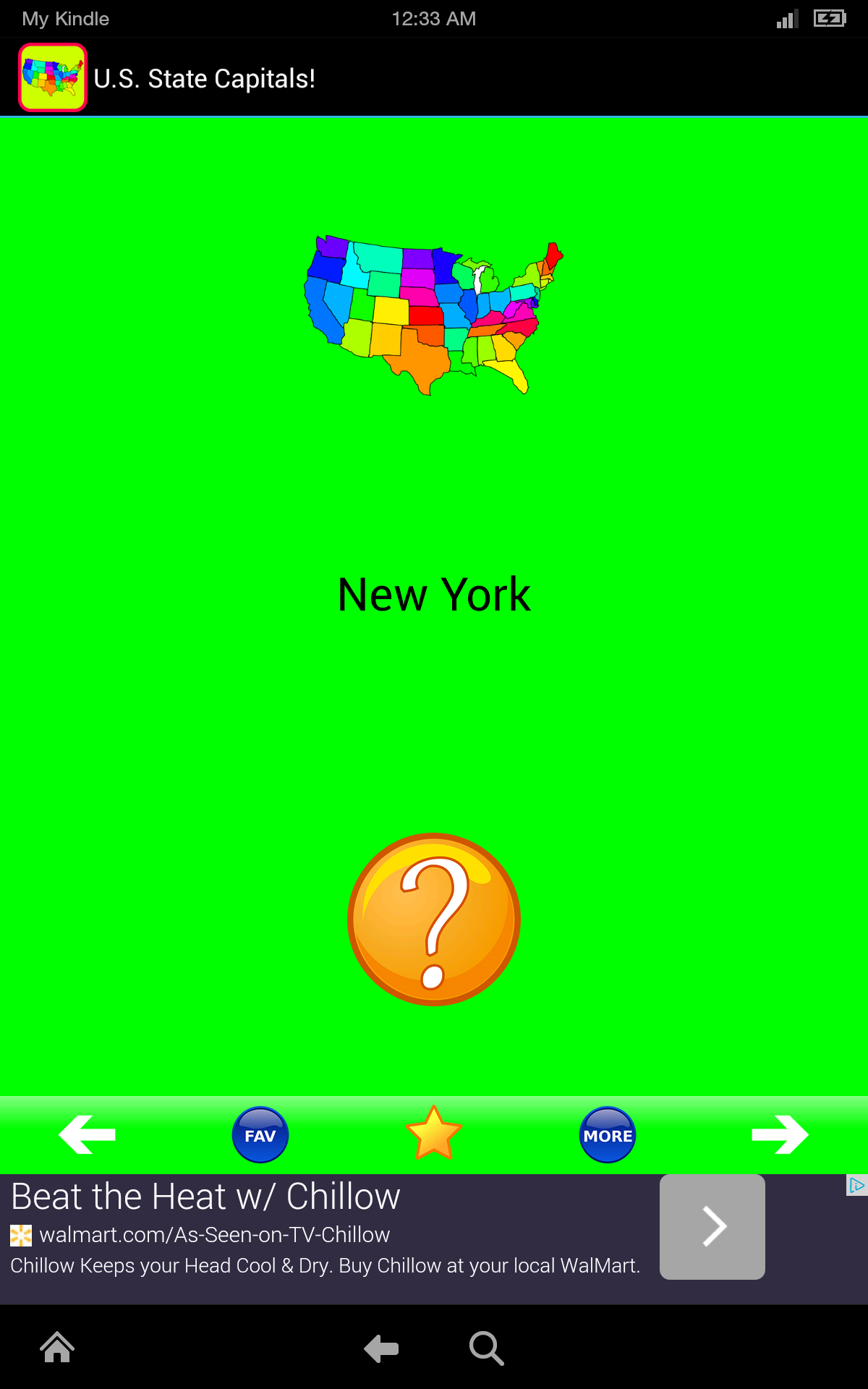Image resolution: width=868 pixels, height=1389 pixels.
Task: Tap the AdChoices icon on the banner
Action: [x=856, y=1185]
